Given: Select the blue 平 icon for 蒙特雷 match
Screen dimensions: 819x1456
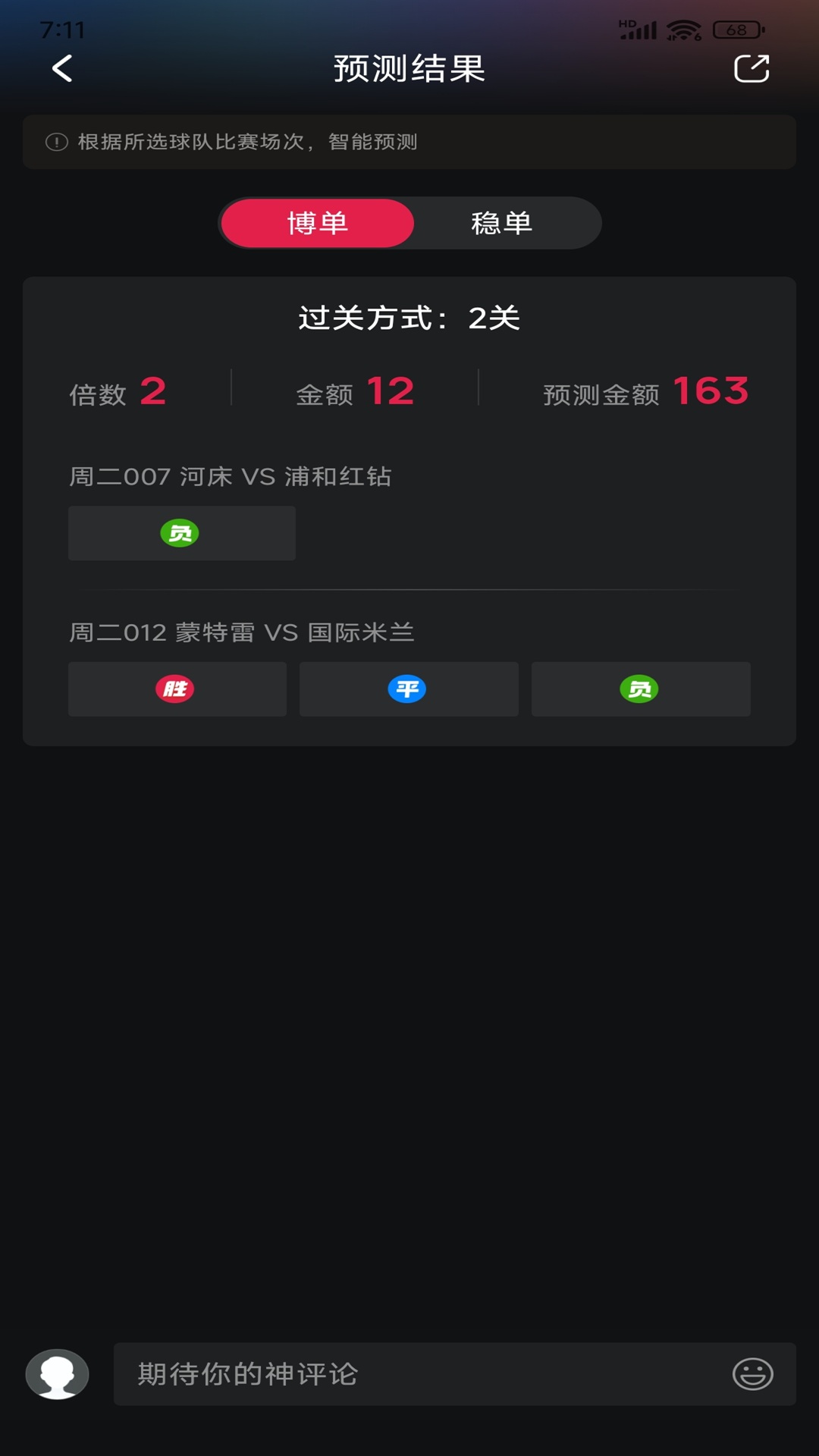Looking at the screenshot, I should click(409, 689).
